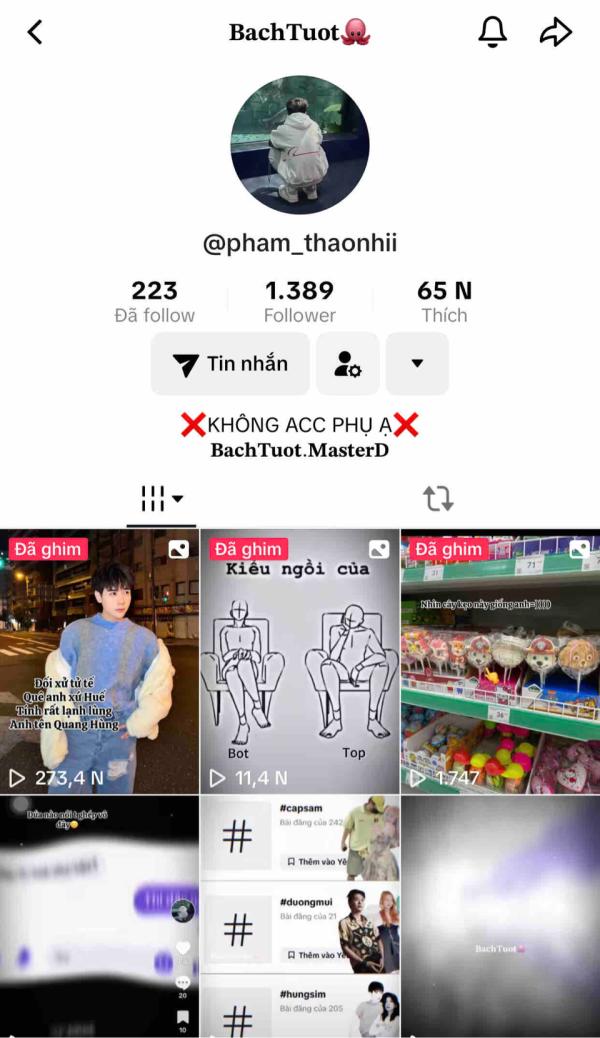Open pinned video with 273,4 N views

click(x=99, y=662)
